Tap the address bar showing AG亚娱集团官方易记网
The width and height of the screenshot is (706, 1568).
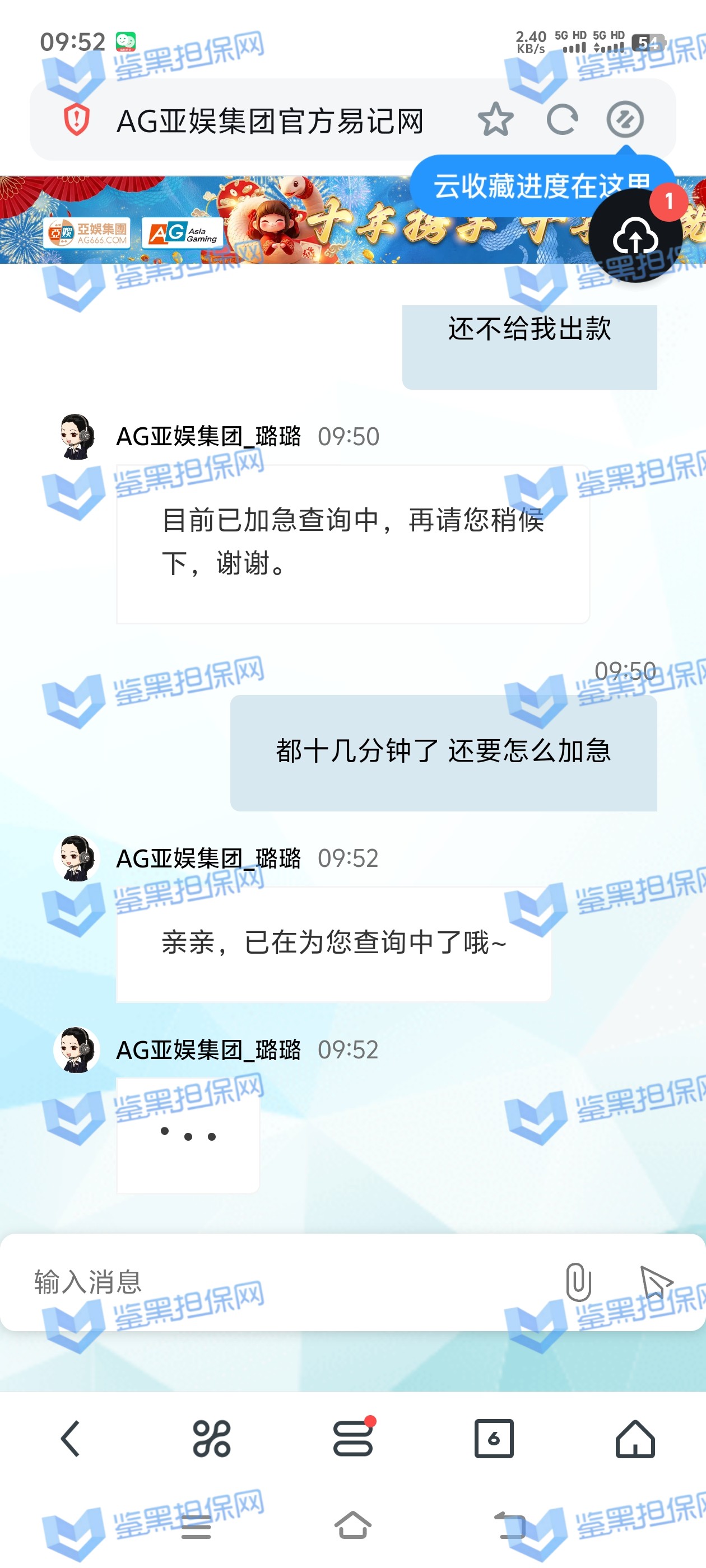270,120
